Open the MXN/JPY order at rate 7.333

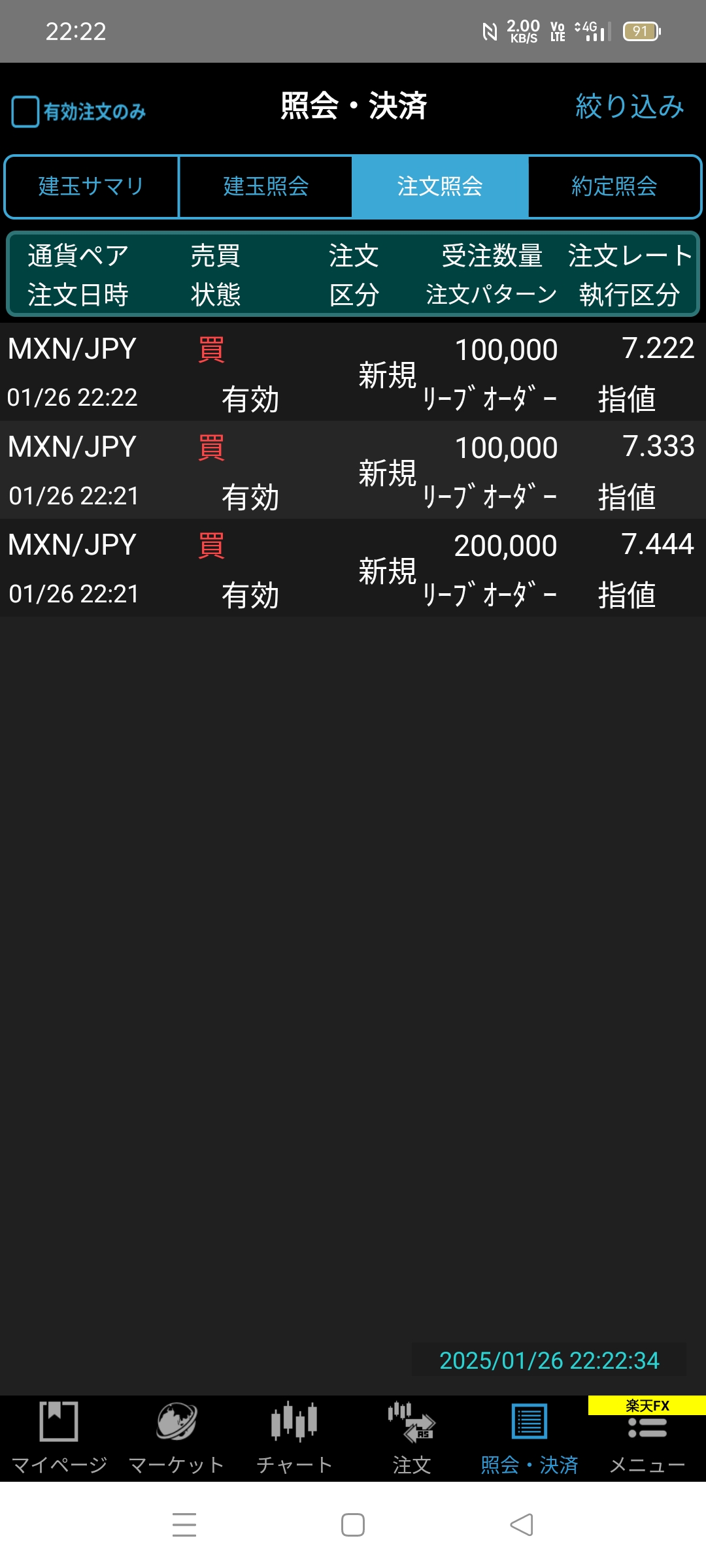[x=353, y=470]
